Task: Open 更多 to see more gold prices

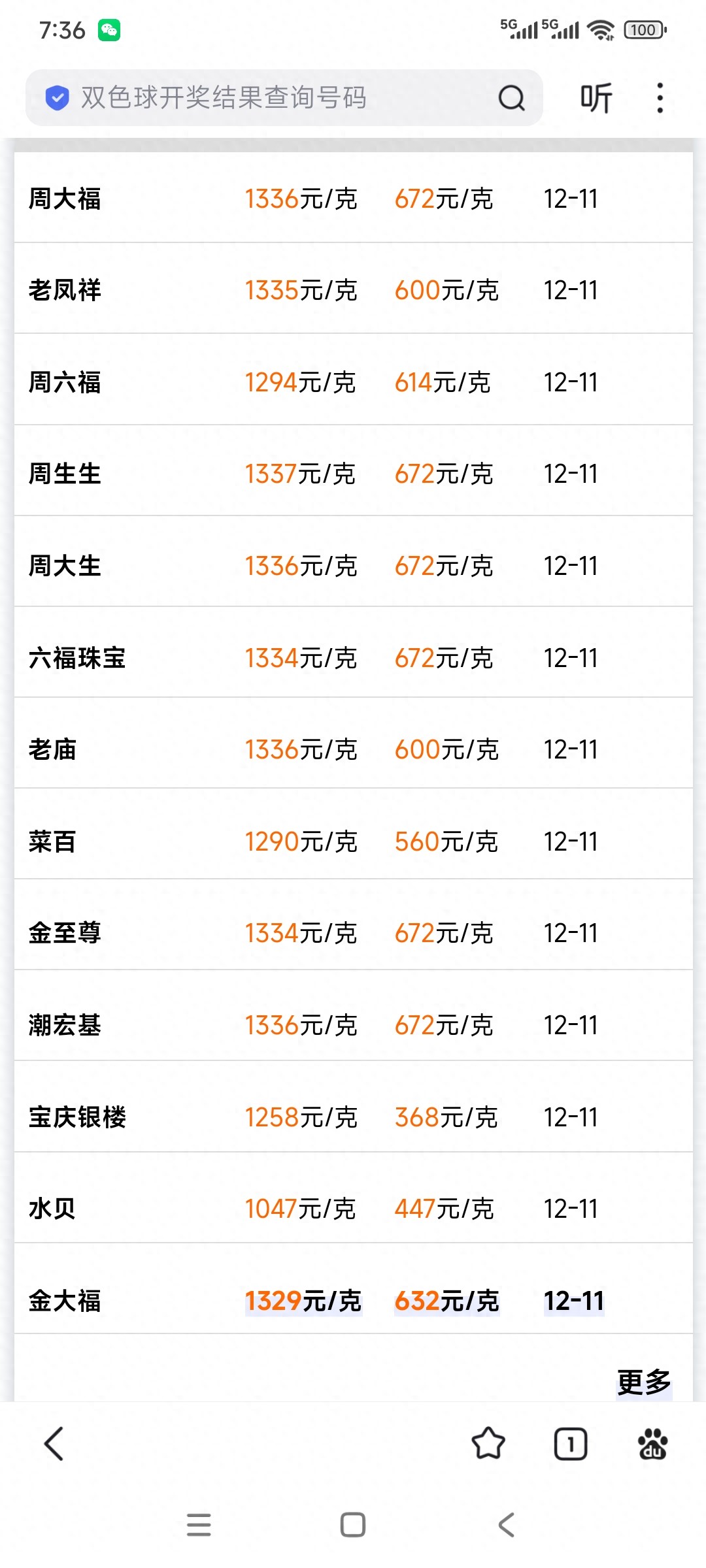Action: click(644, 1382)
